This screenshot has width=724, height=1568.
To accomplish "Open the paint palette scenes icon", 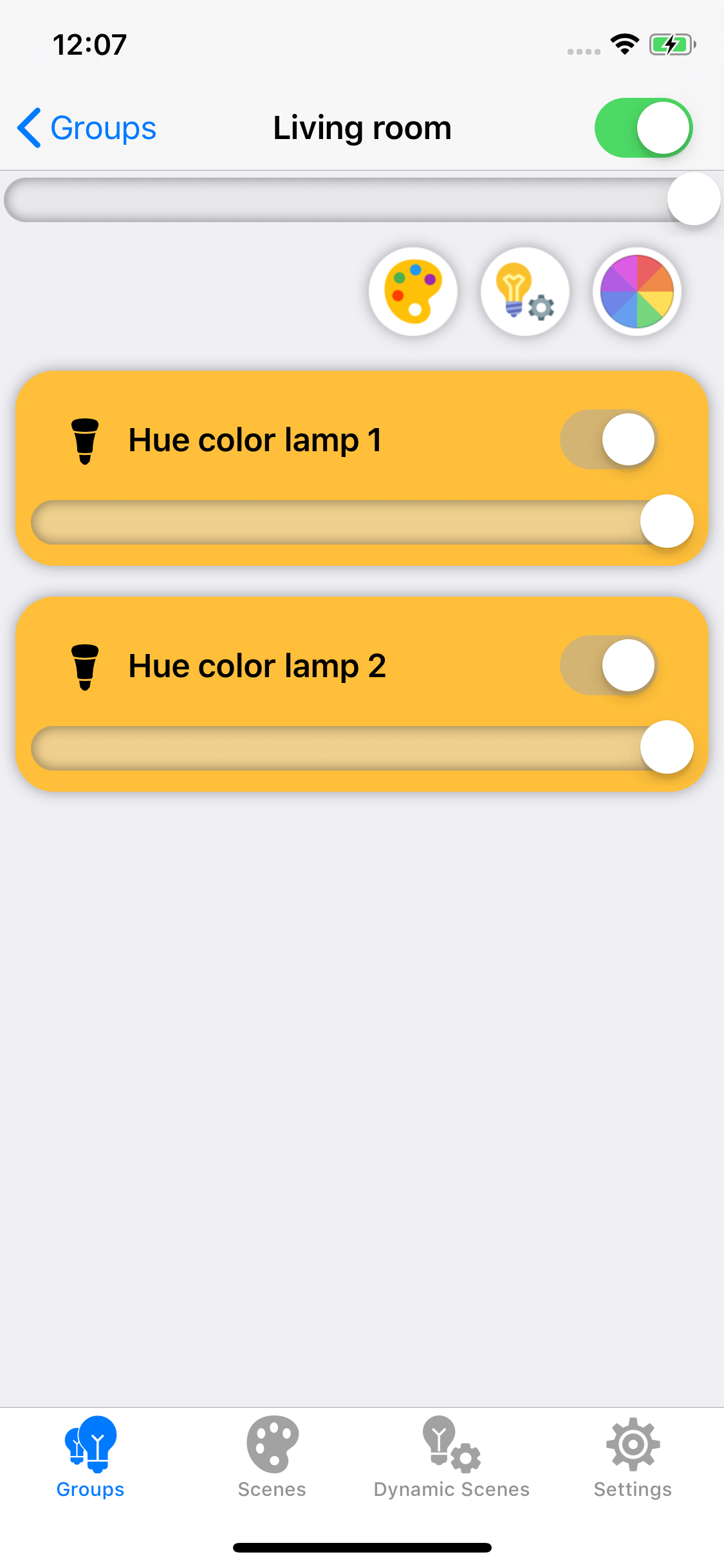I will coord(413,292).
